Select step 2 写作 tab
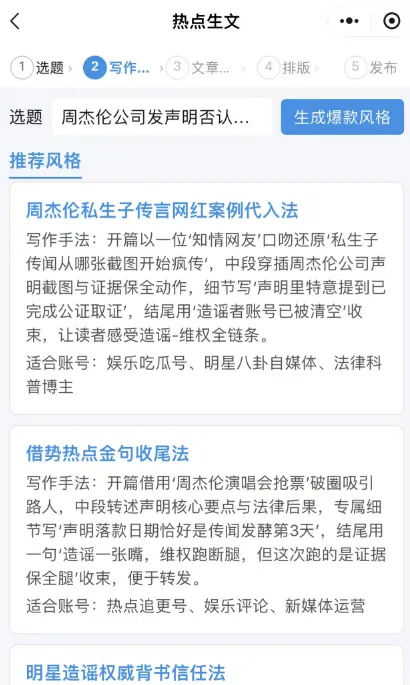 pyautogui.click(x=117, y=68)
